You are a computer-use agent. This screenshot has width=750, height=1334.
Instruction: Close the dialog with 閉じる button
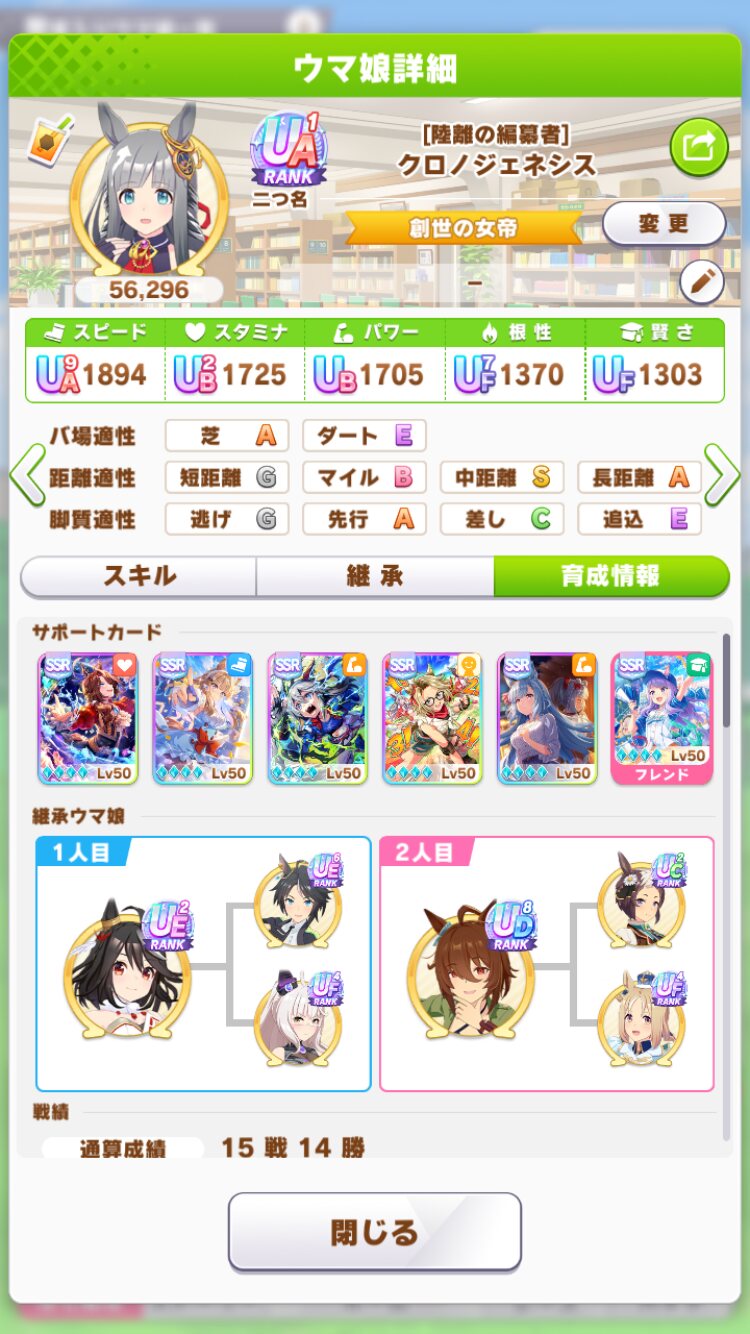(x=375, y=1231)
